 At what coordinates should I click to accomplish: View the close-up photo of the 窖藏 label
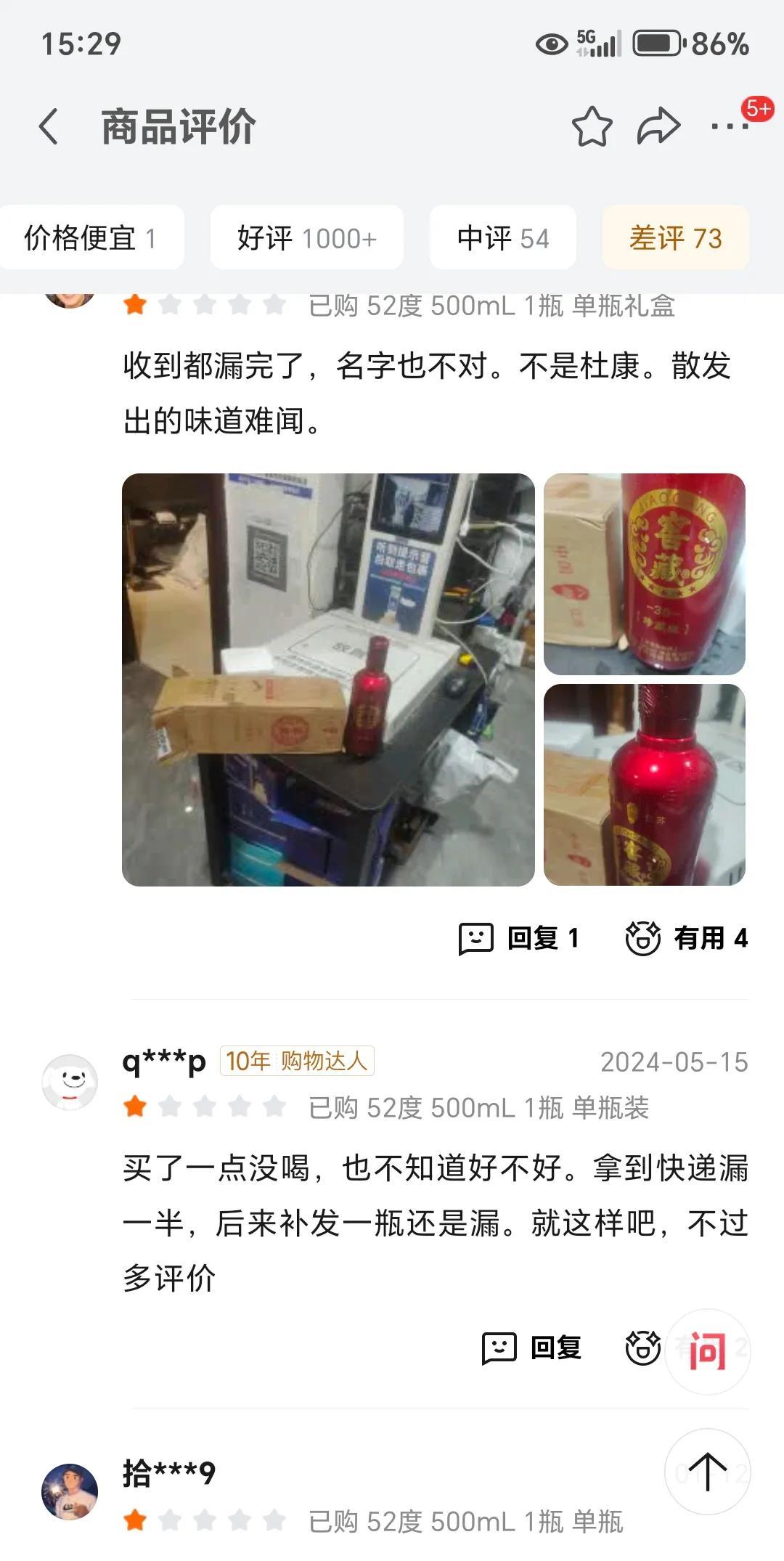pos(645,574)
